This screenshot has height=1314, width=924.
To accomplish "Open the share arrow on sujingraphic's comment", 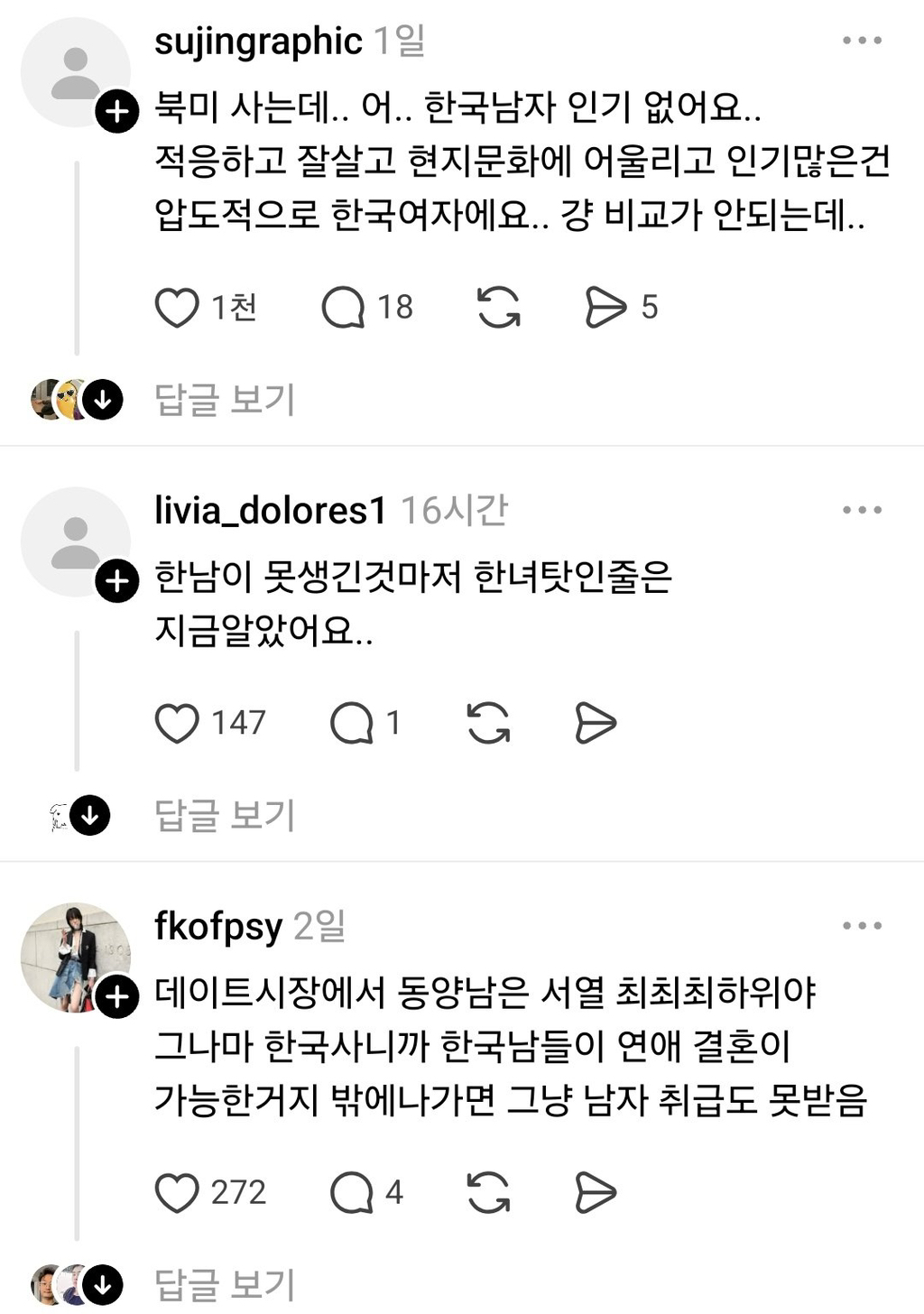I will point(607,308).
